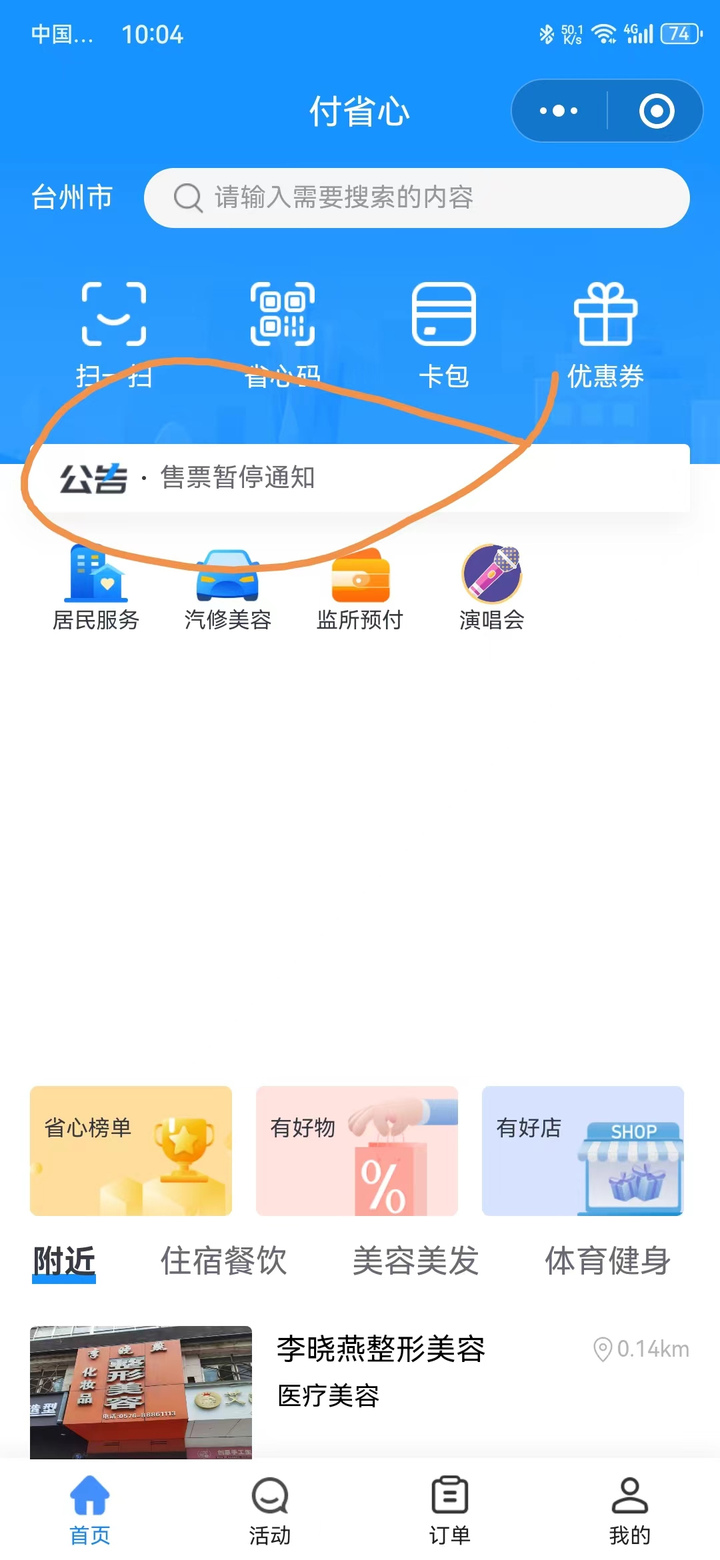
Task: Open 汽修美容 category
Action: point(228,588)
